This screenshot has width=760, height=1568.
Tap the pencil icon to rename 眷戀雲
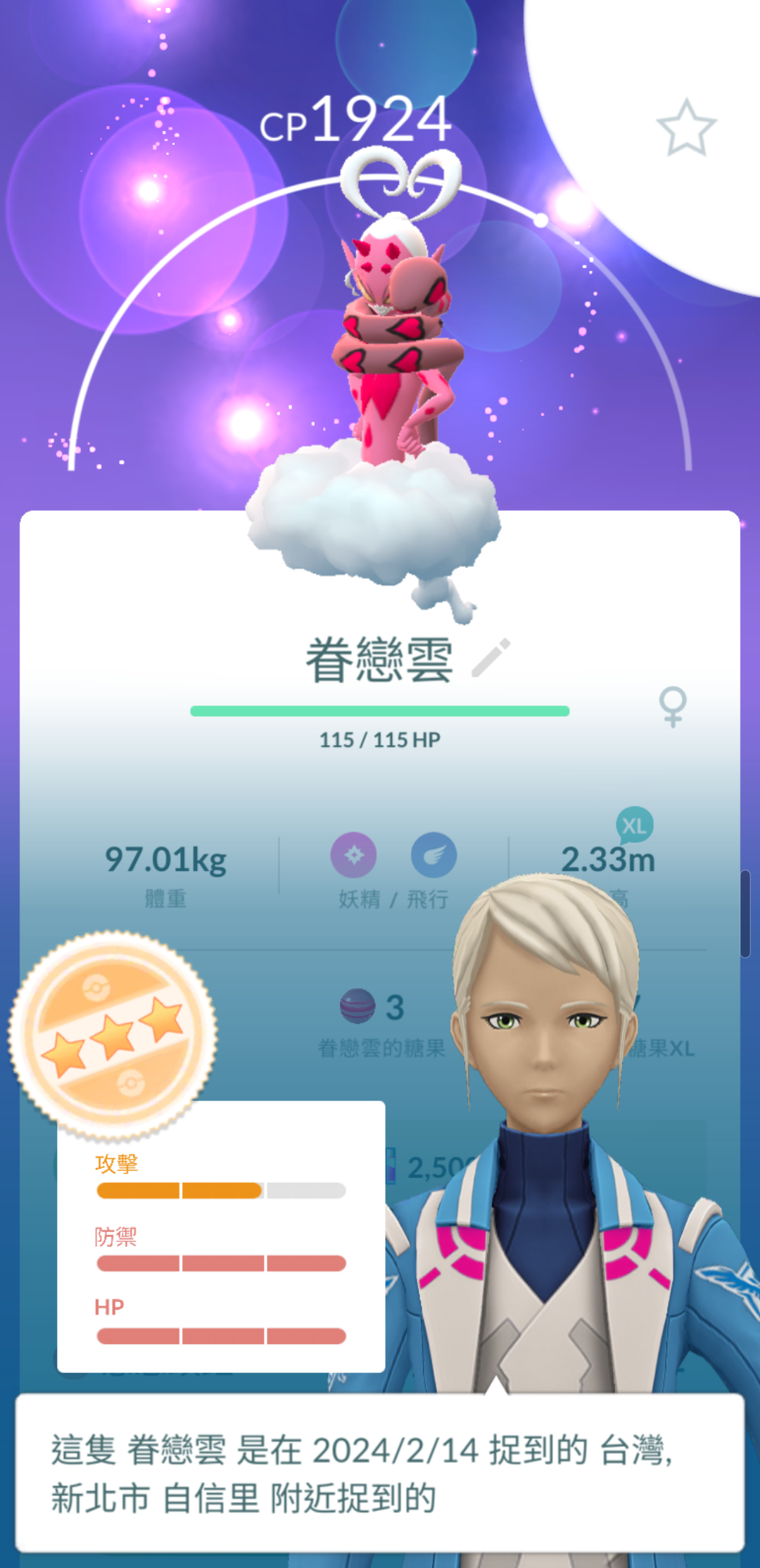point(490,658)
